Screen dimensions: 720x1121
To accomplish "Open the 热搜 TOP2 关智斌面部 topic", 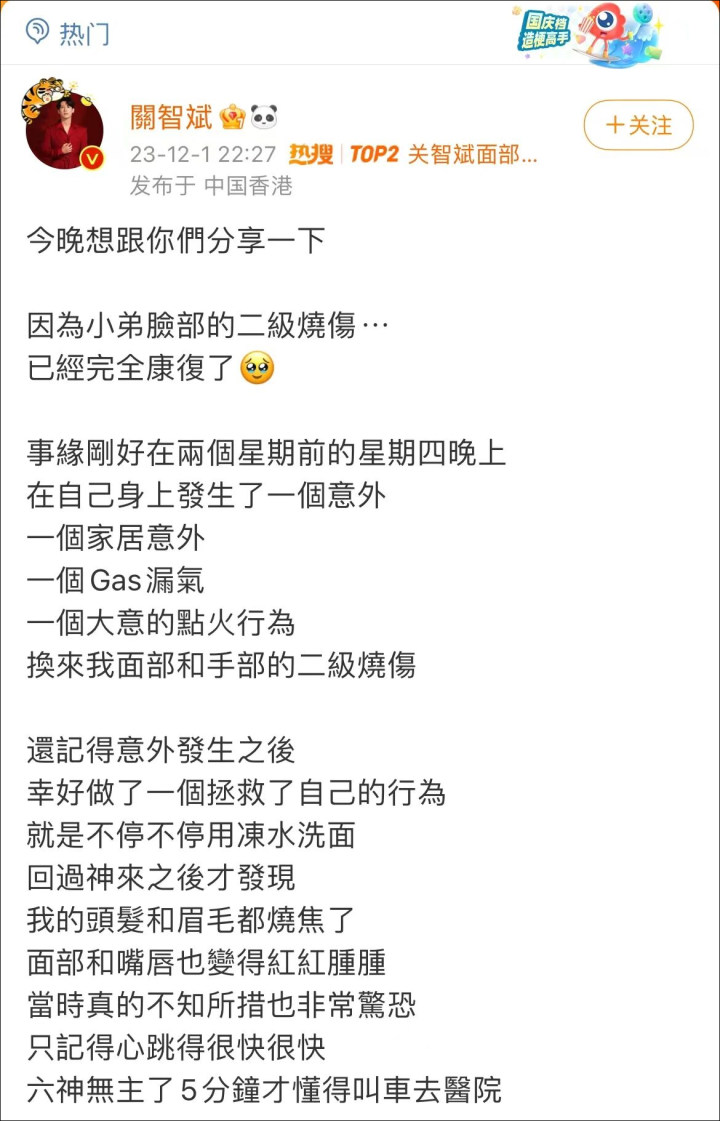I will [414, 155].
